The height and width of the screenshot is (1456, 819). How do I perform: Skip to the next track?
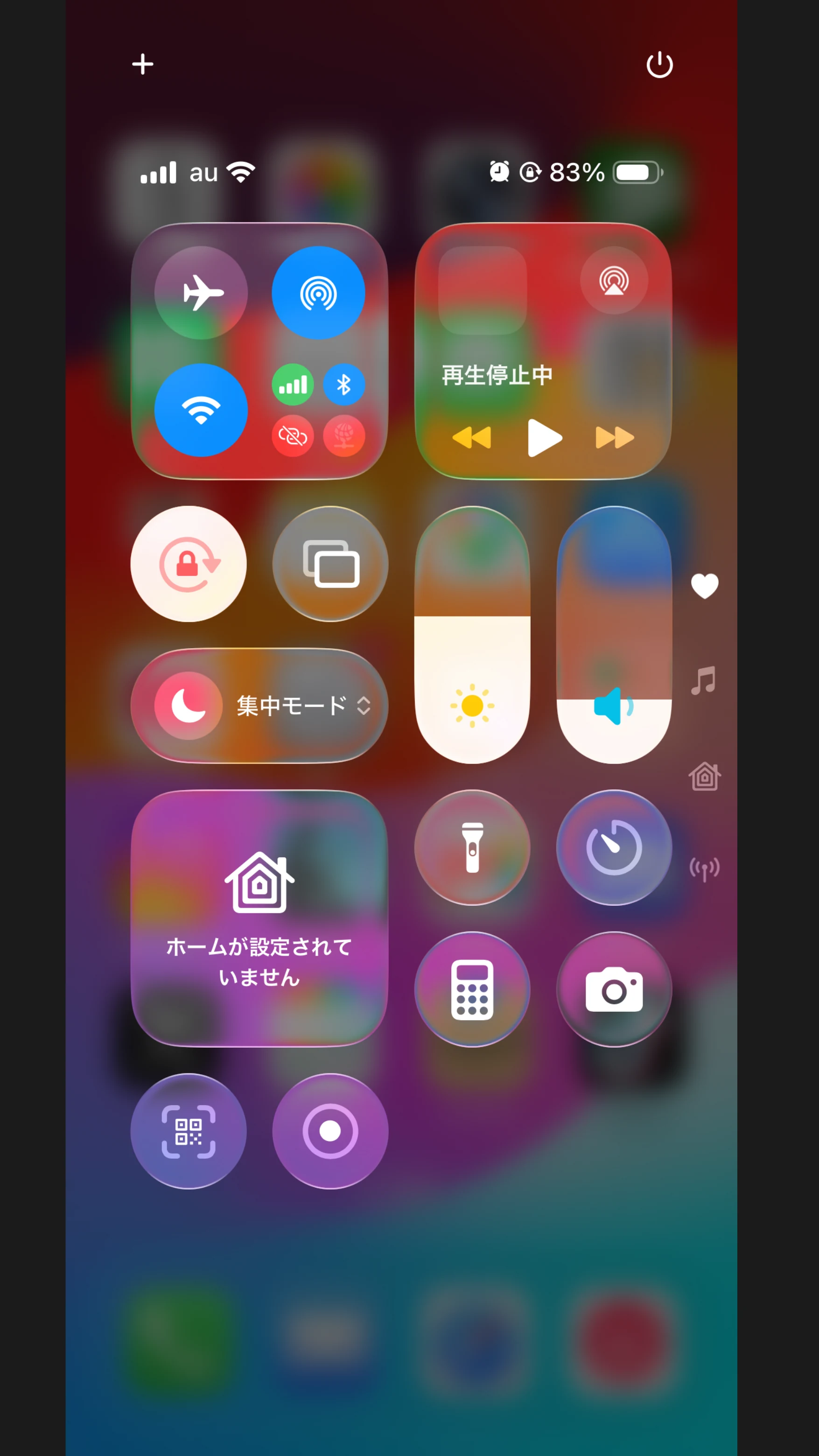point(615,437)
